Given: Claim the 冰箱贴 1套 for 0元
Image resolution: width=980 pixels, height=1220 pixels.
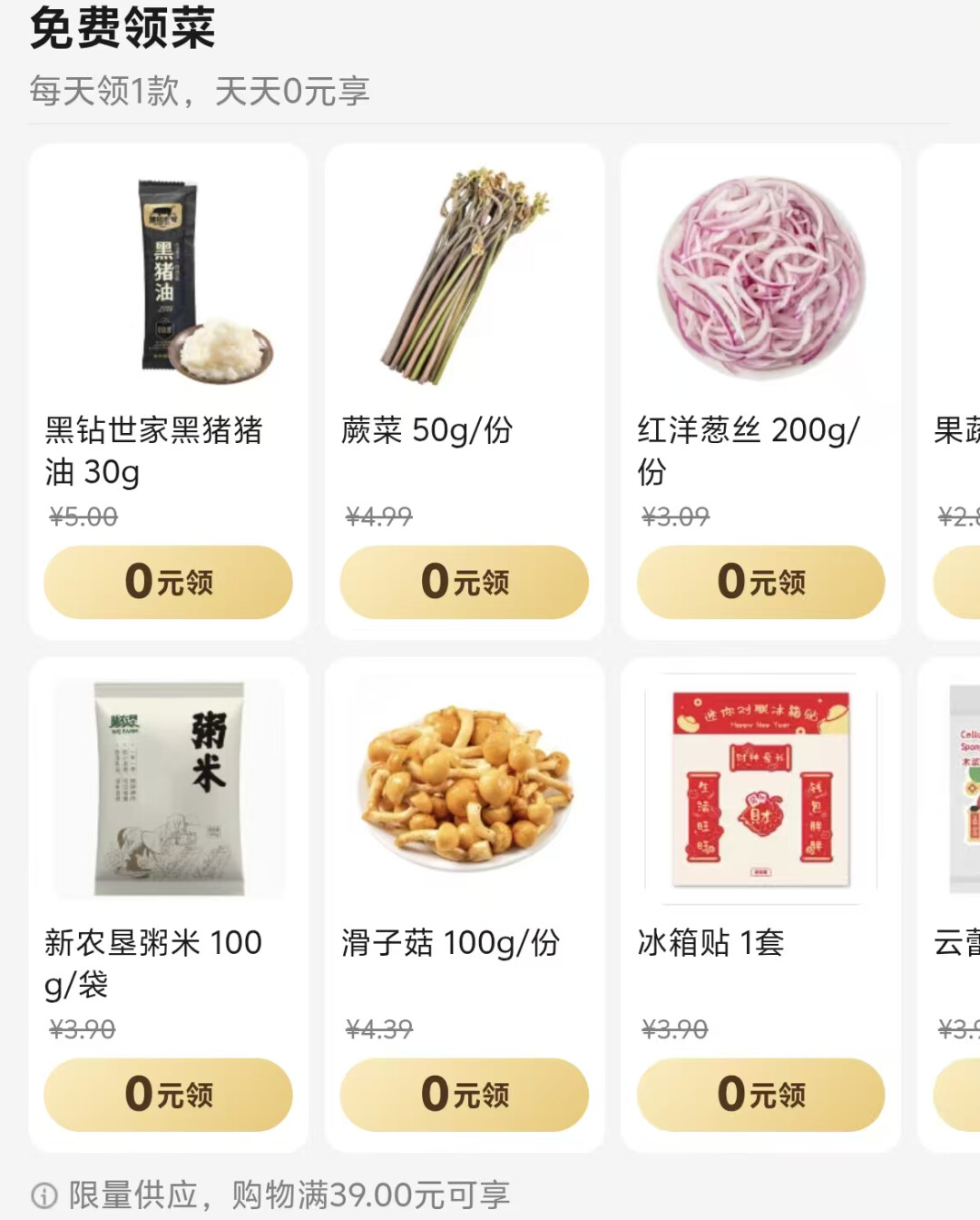Looking at the screenshot, I should point(760,1094).
